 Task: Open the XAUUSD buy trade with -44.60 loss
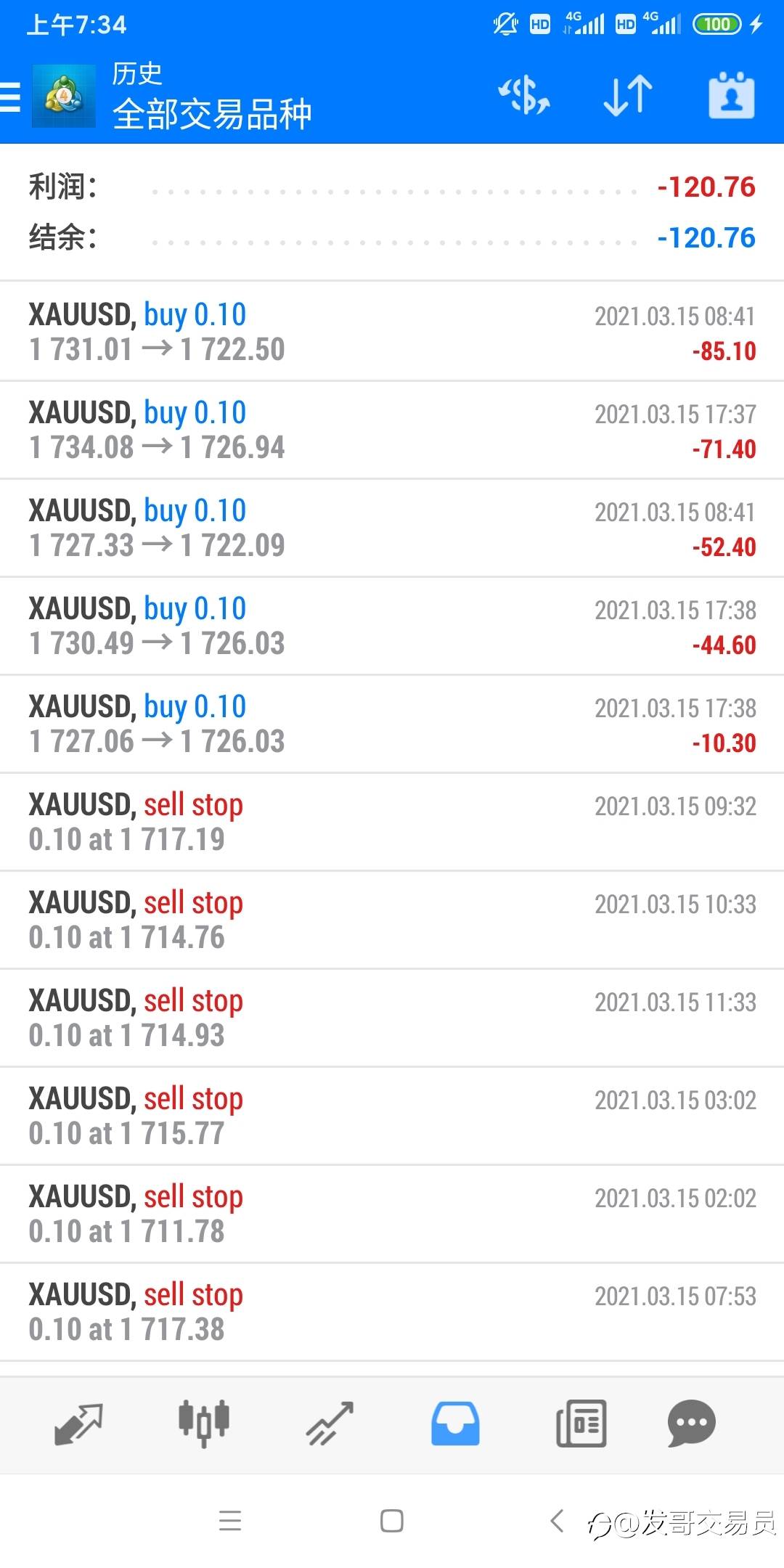(x=392, y=626)
